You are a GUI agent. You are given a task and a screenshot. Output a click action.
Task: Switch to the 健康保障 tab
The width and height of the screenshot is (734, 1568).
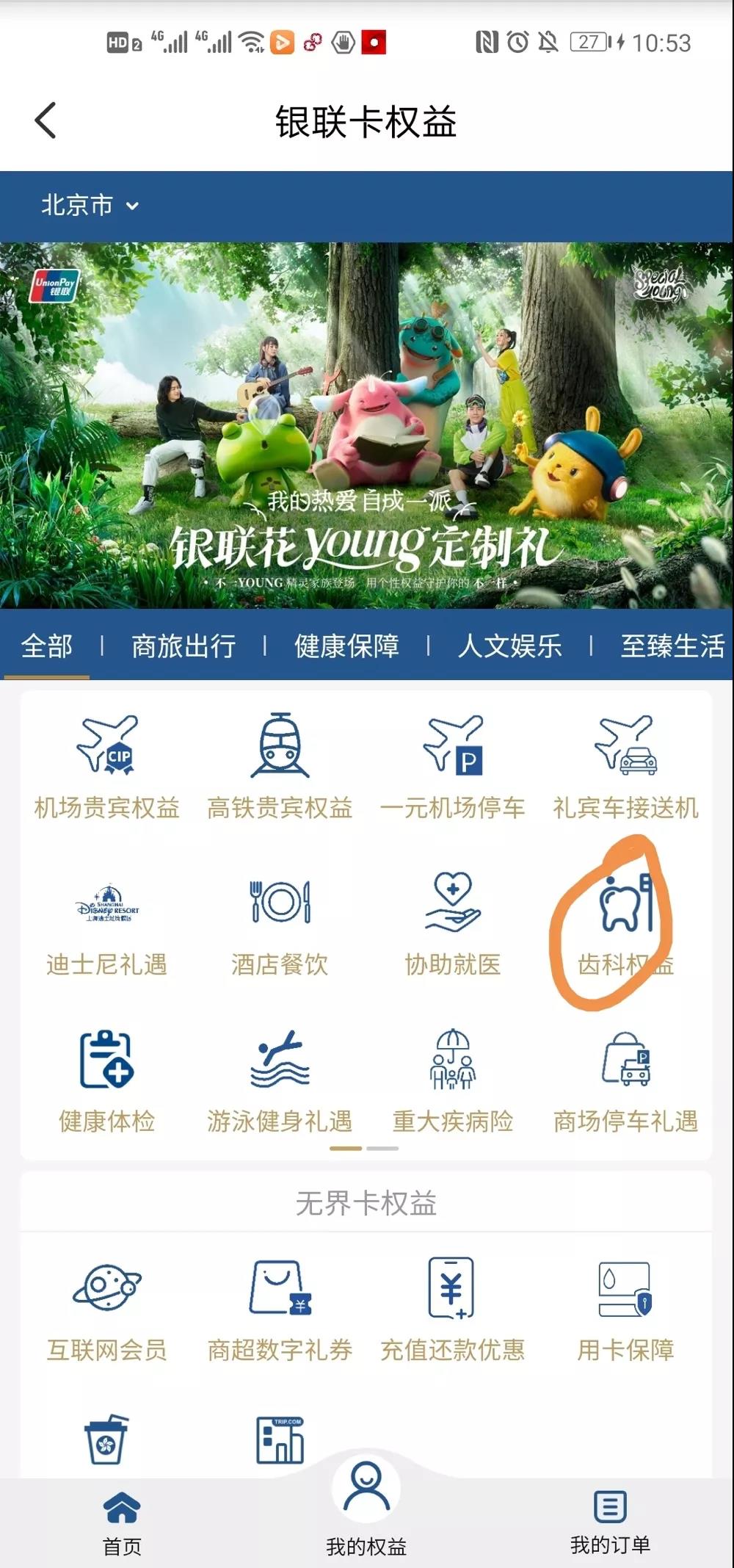pos(346,646)
